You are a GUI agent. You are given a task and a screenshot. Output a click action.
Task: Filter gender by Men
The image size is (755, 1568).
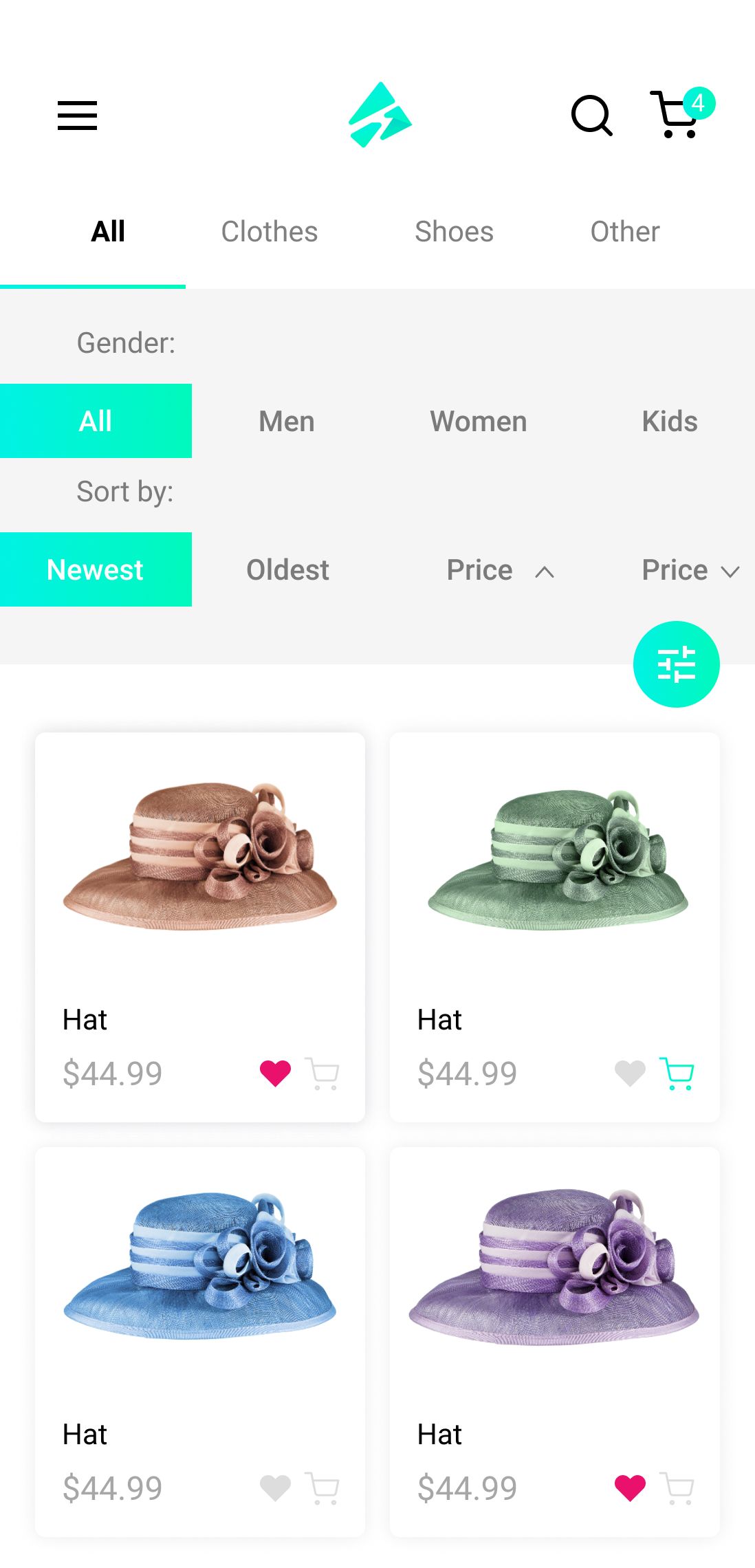tap(287, 421)
